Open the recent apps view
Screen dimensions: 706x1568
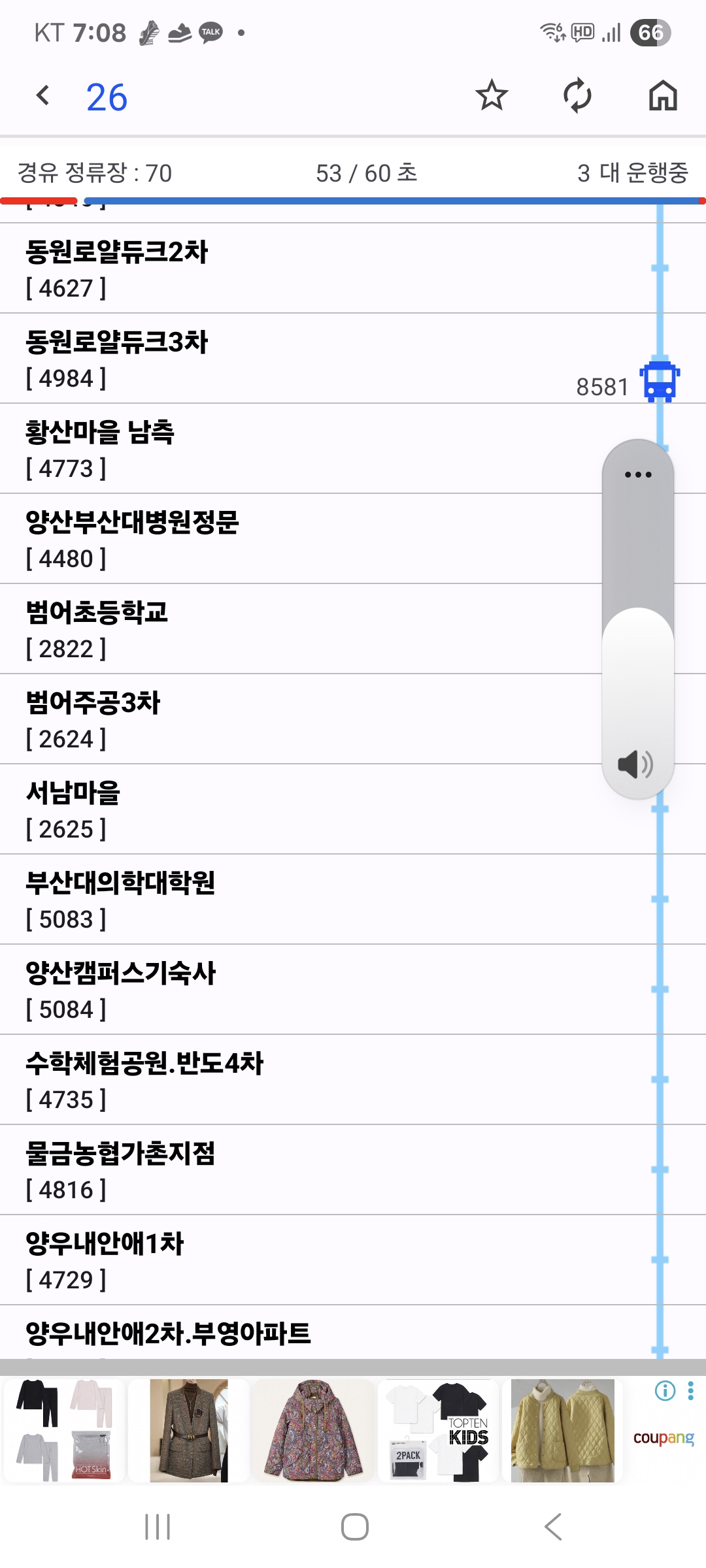pos(158,1527)
